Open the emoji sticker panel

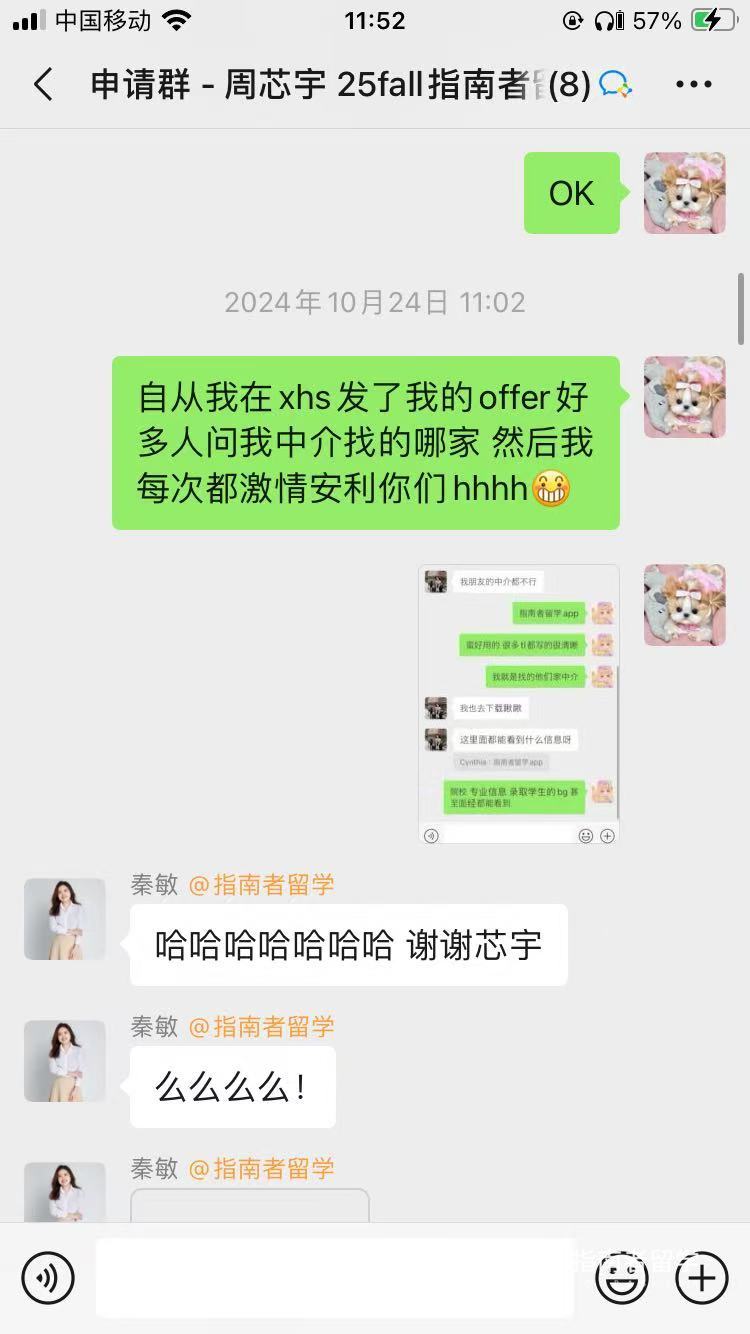point(620,1277)
